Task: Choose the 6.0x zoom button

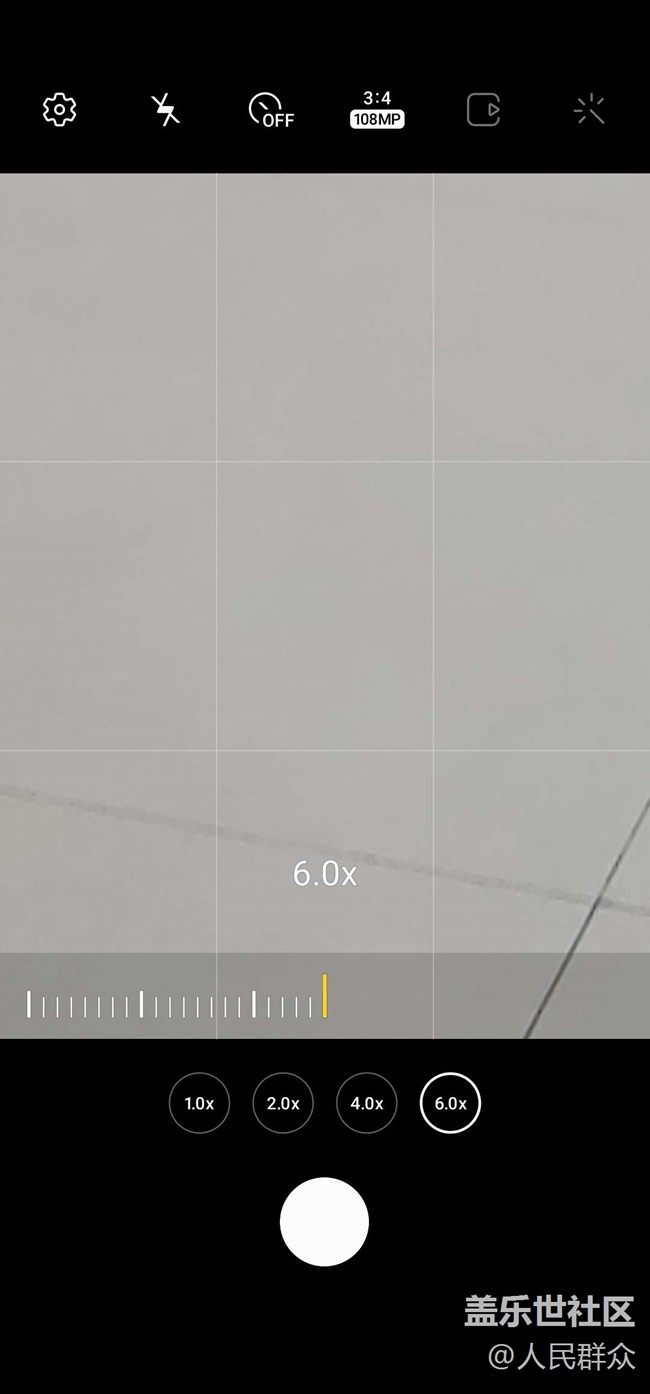Action: pyautogui.click(x=450, y=1103)
